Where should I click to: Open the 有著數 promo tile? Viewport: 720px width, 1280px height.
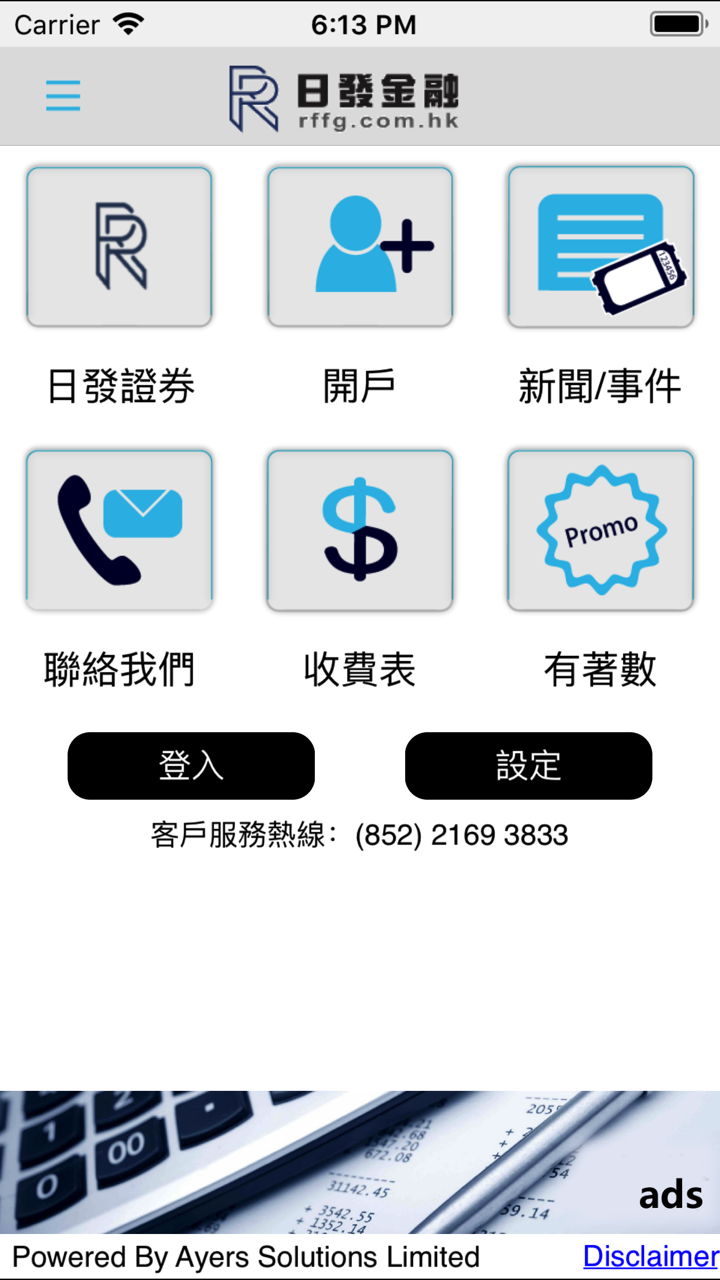[x=600, y=529]
